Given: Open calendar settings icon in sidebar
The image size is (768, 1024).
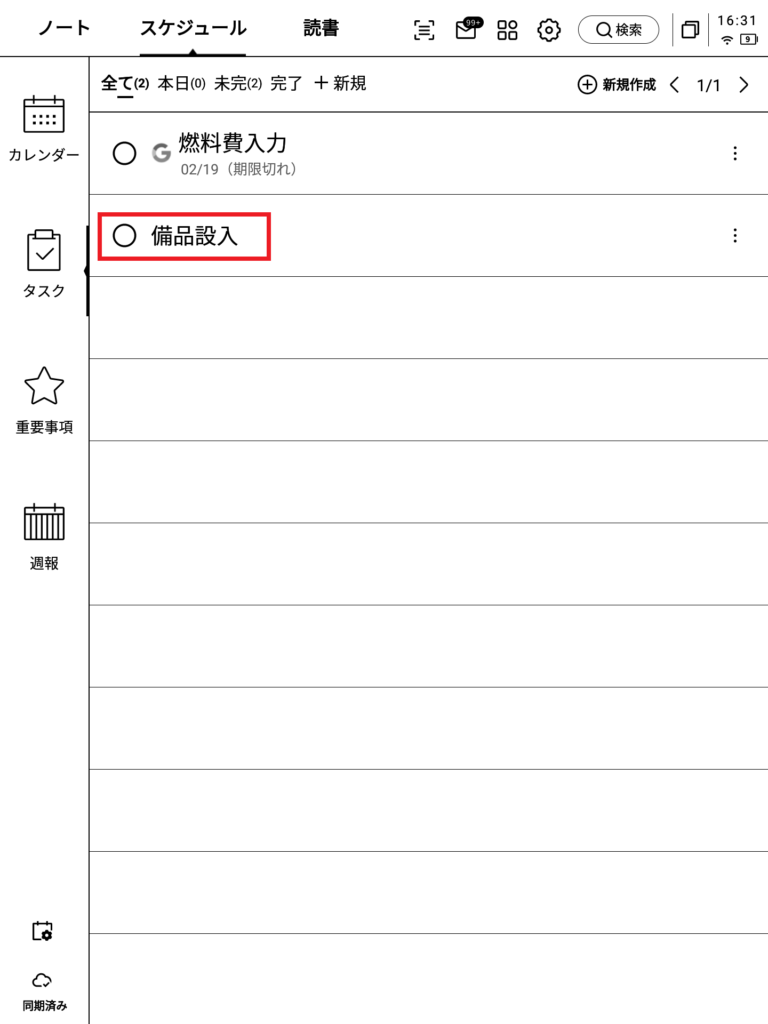Looking at the screenshot, I should [x=42, y=931].
